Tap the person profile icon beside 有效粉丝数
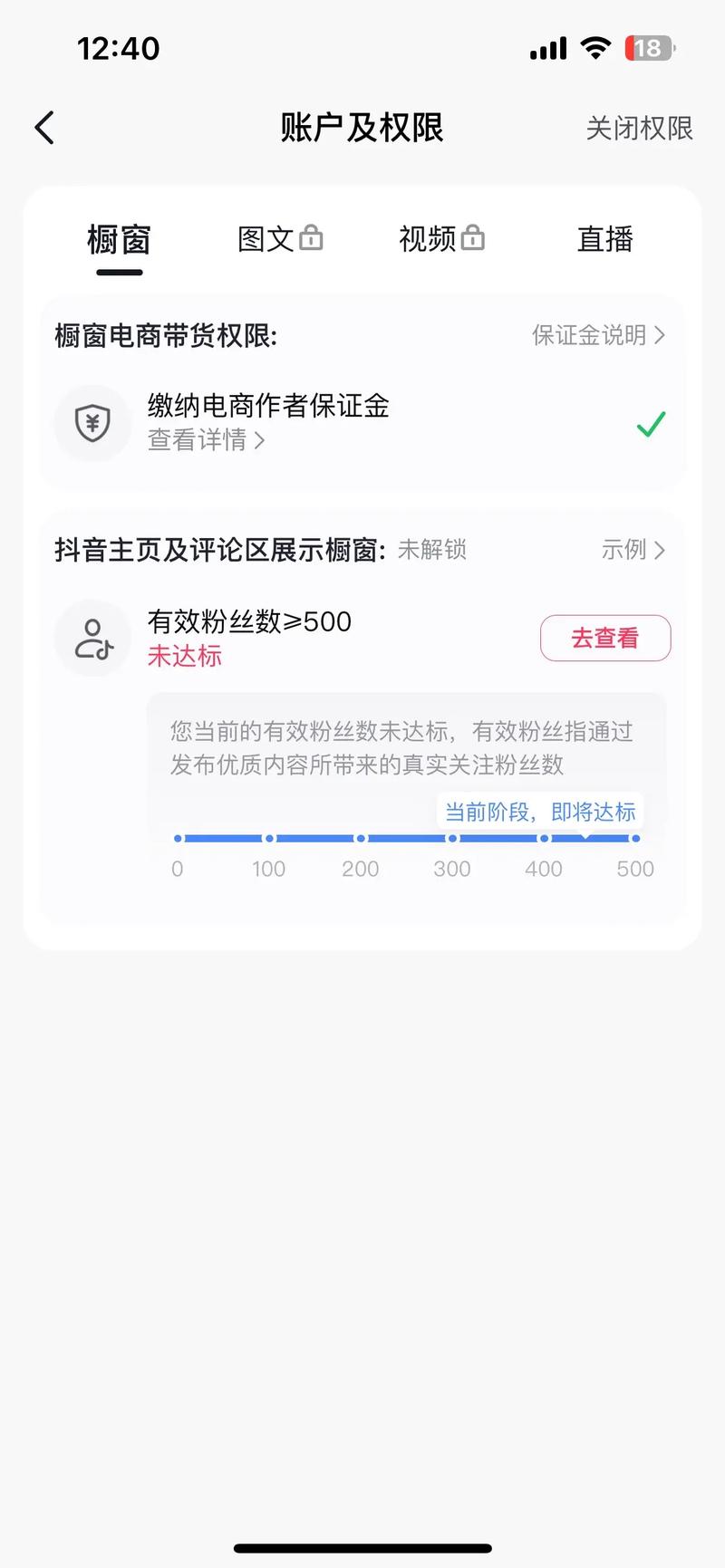The image size is (725, 1568). pyautogui.click(x=92, y=638)
